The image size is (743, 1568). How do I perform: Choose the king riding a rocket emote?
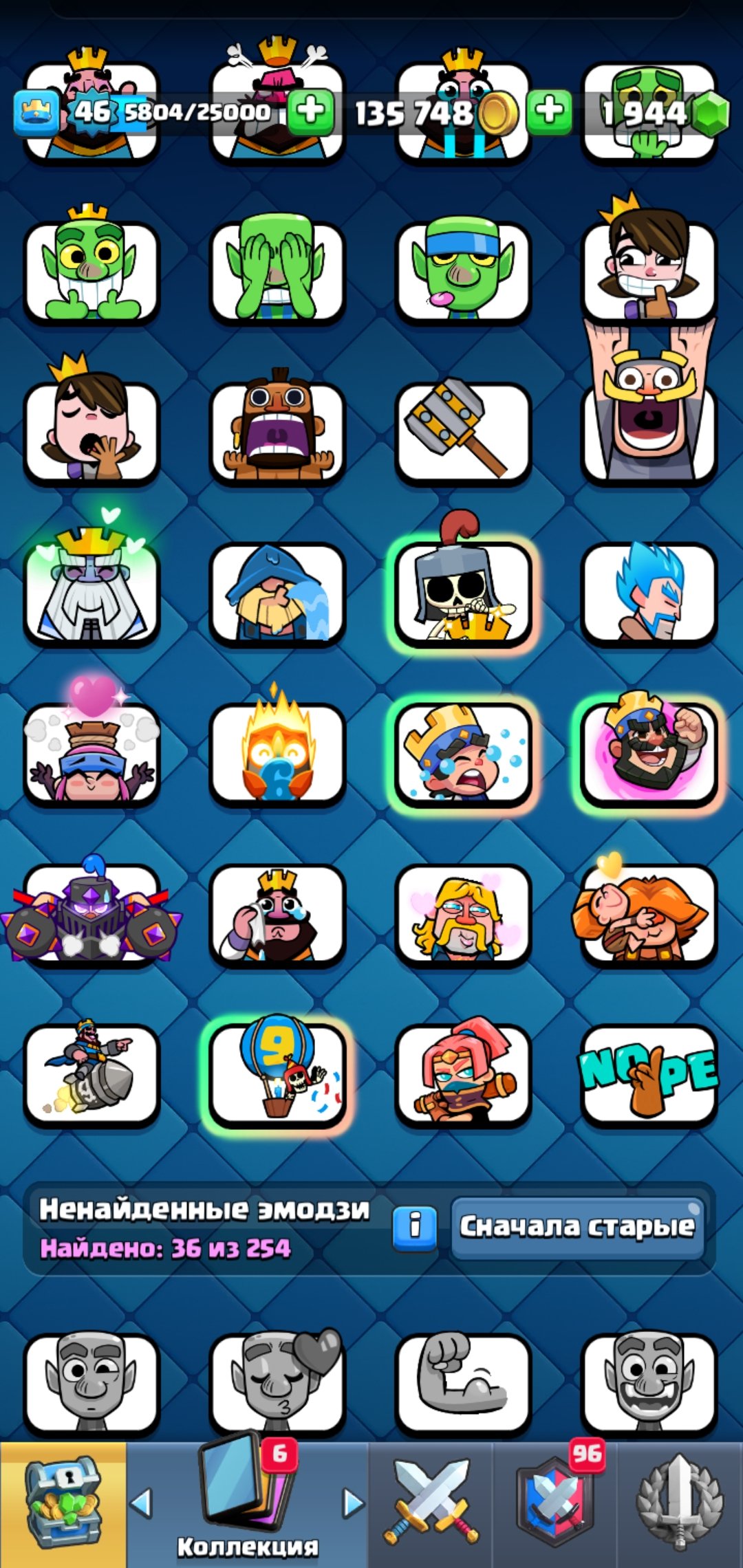91,1074
